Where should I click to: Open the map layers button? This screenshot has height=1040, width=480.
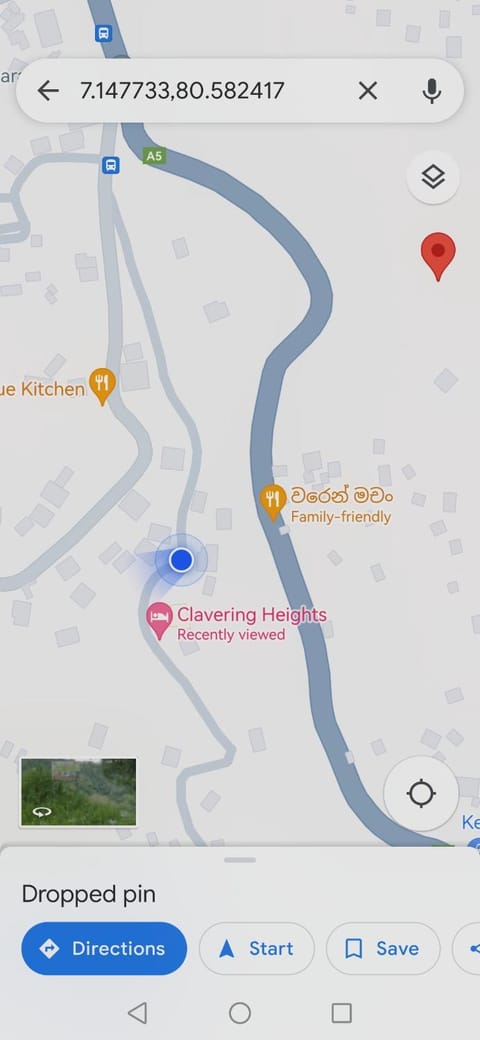(x=433, y=177)
